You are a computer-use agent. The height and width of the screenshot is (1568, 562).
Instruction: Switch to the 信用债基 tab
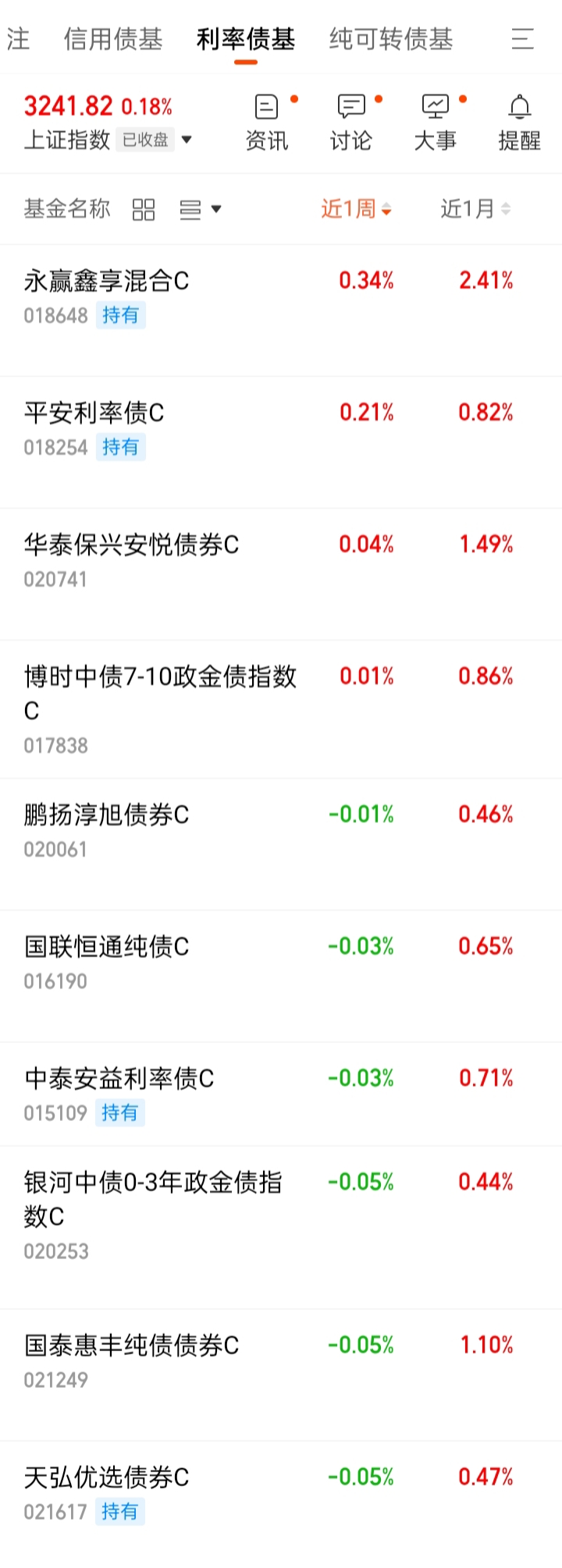point(113,39)
